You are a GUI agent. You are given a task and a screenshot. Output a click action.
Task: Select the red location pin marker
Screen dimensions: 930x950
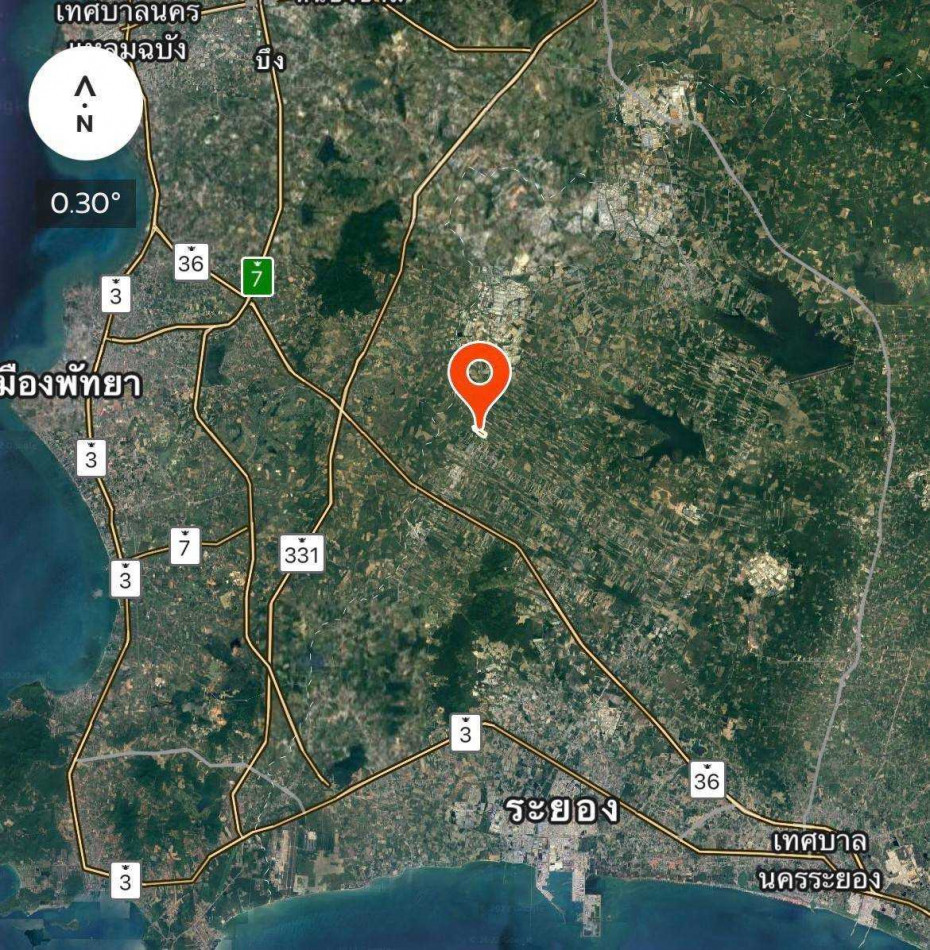click(480, 380)
